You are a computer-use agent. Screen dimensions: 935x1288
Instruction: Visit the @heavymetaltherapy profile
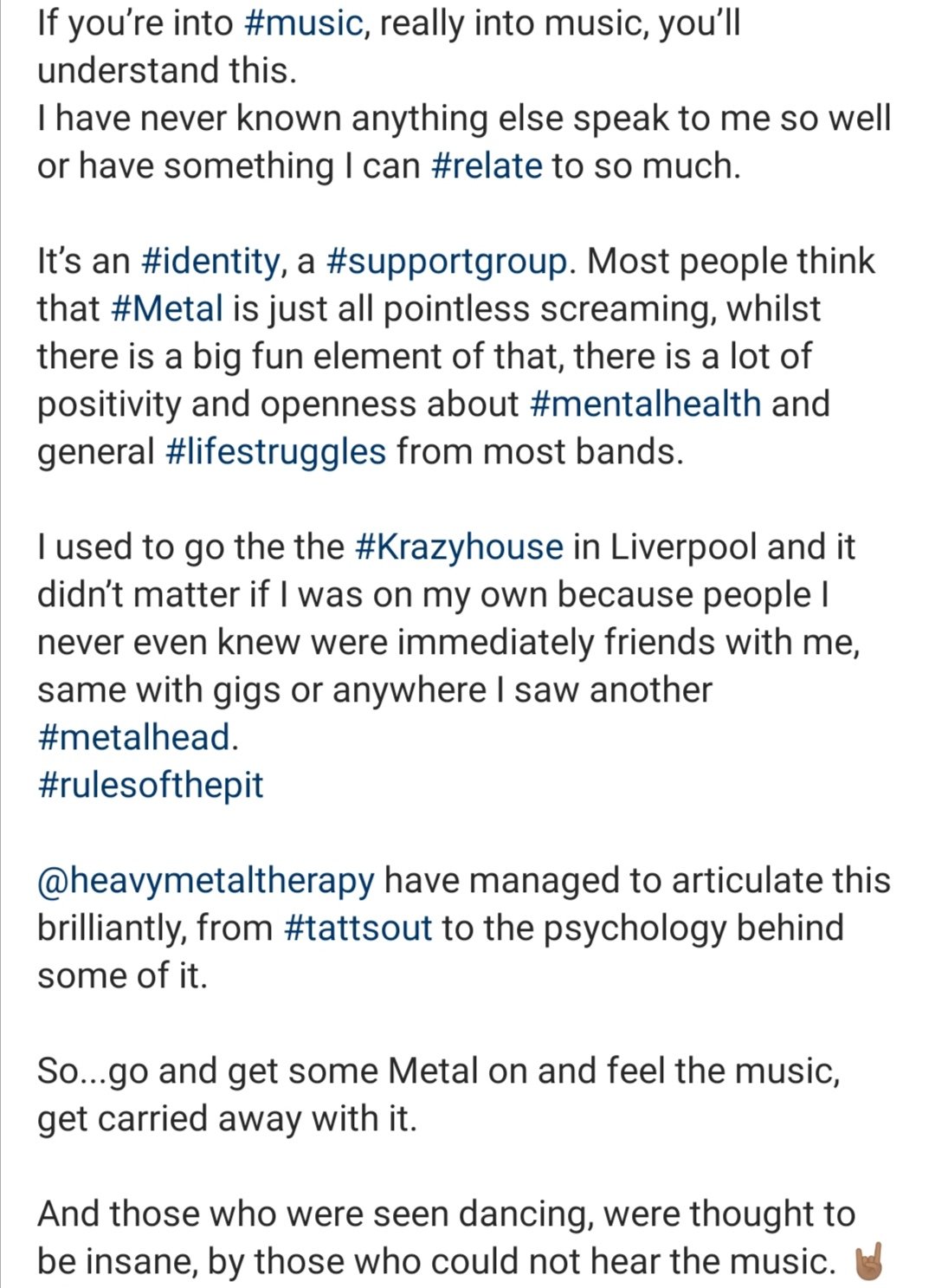click(x=205, y=880)
